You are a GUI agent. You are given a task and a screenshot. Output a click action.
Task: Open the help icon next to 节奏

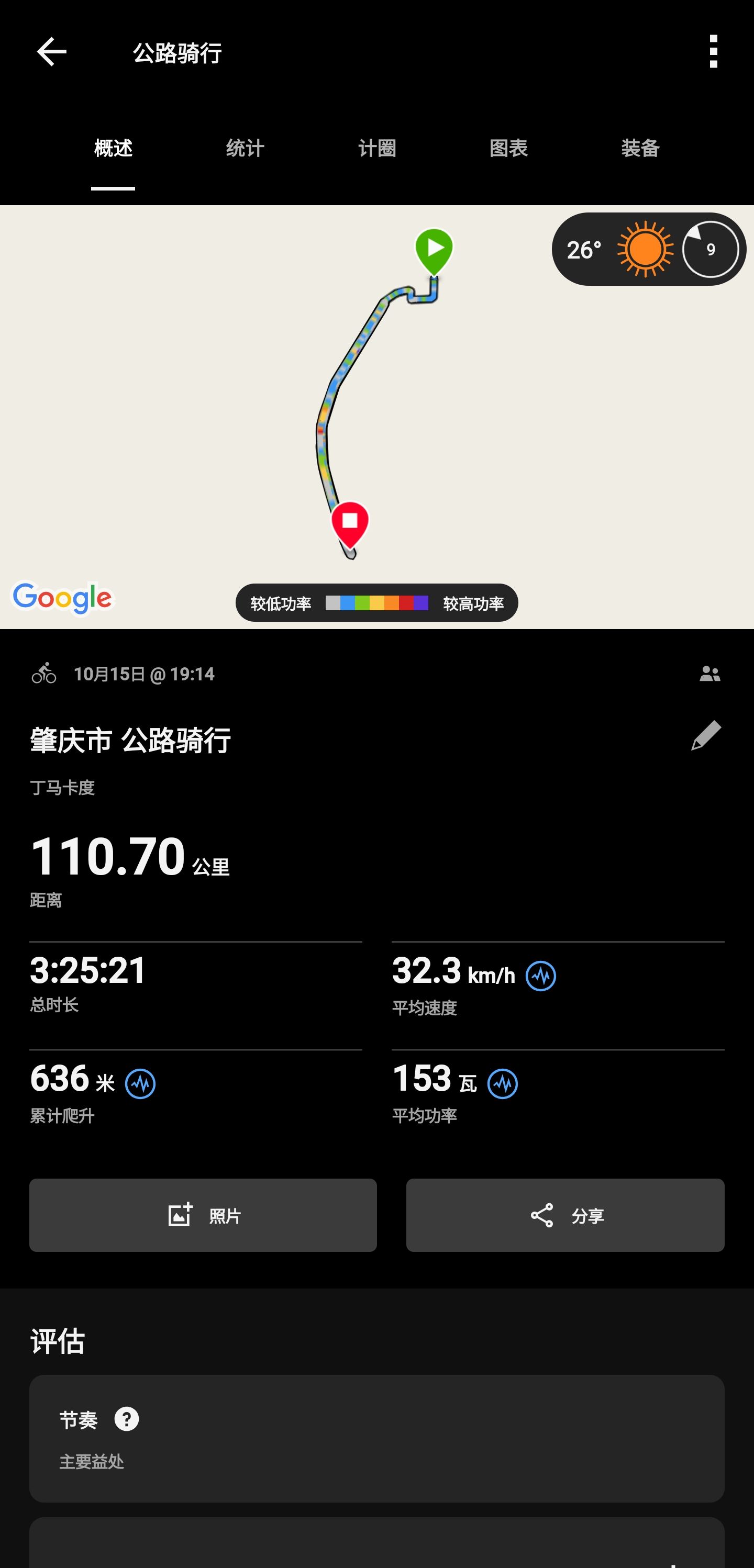click(x=127, y=1419)
